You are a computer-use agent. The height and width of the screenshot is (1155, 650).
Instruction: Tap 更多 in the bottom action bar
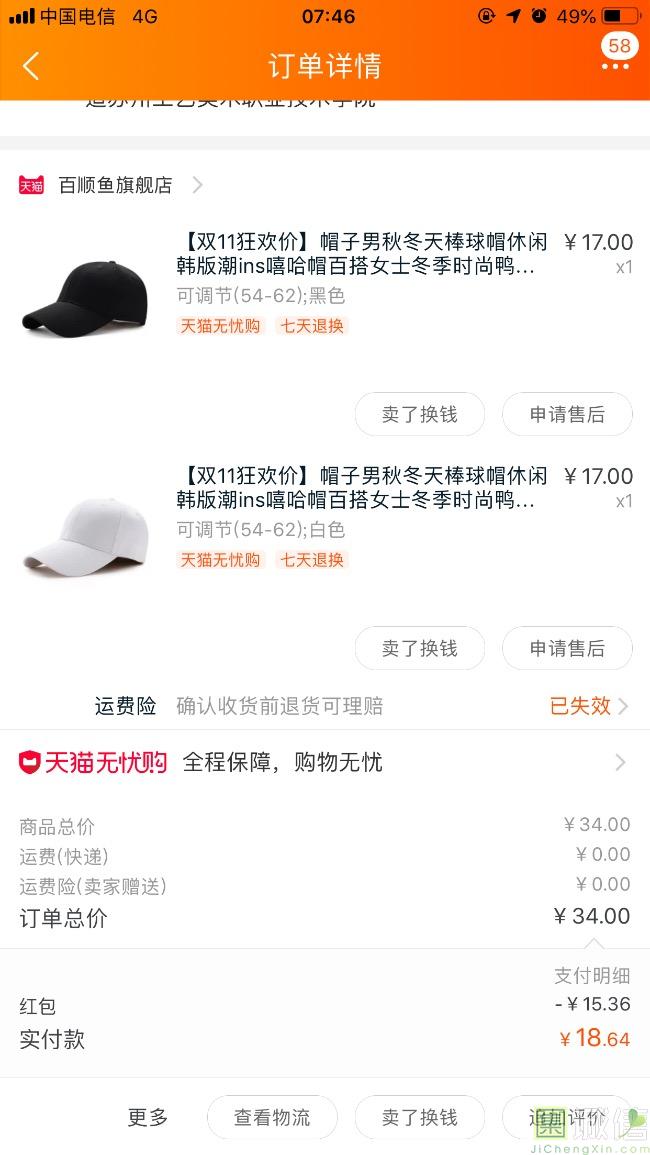pos(148,1117)
